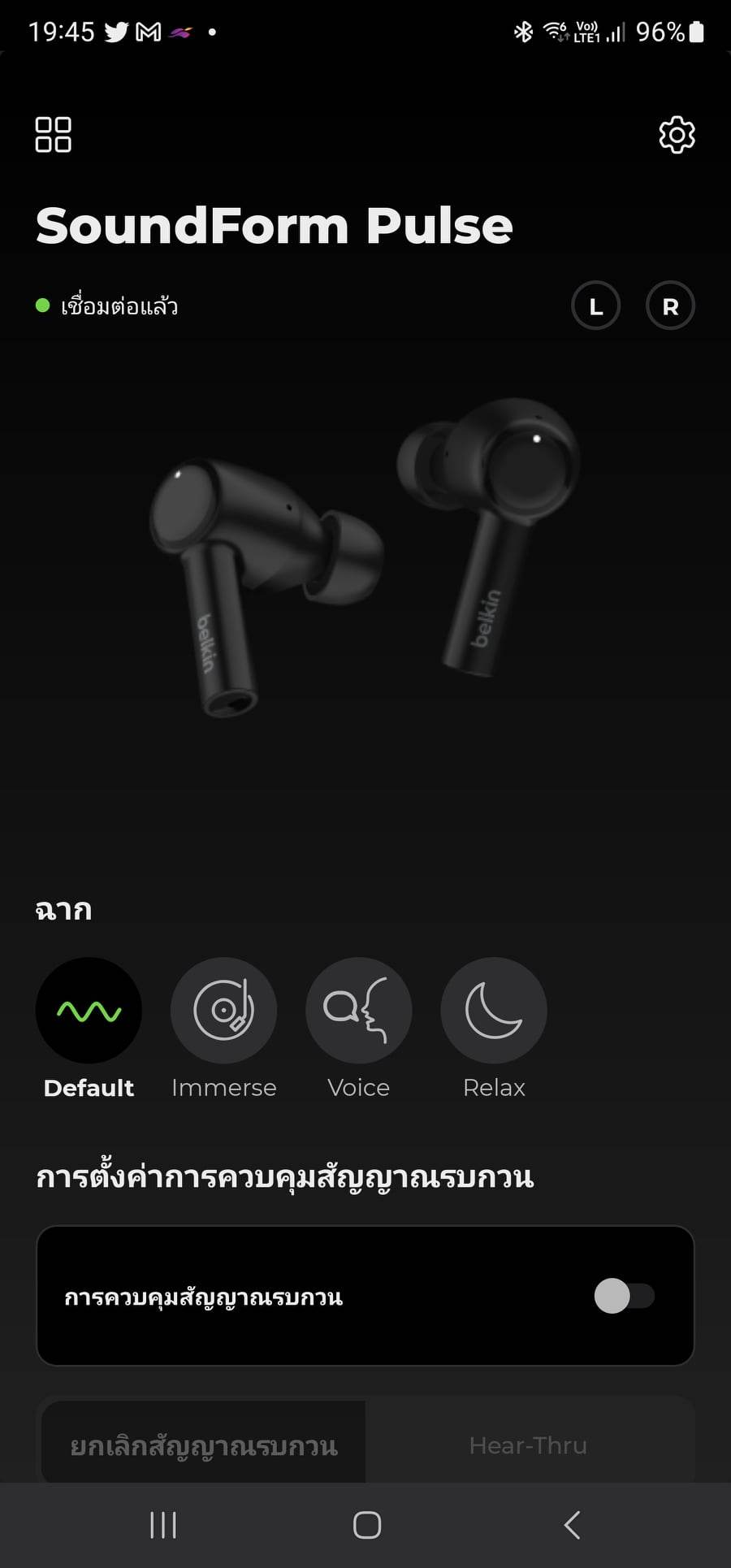Open the settings gear
This screenshot has height=1568, width=731.
click(x=677, y=135)
